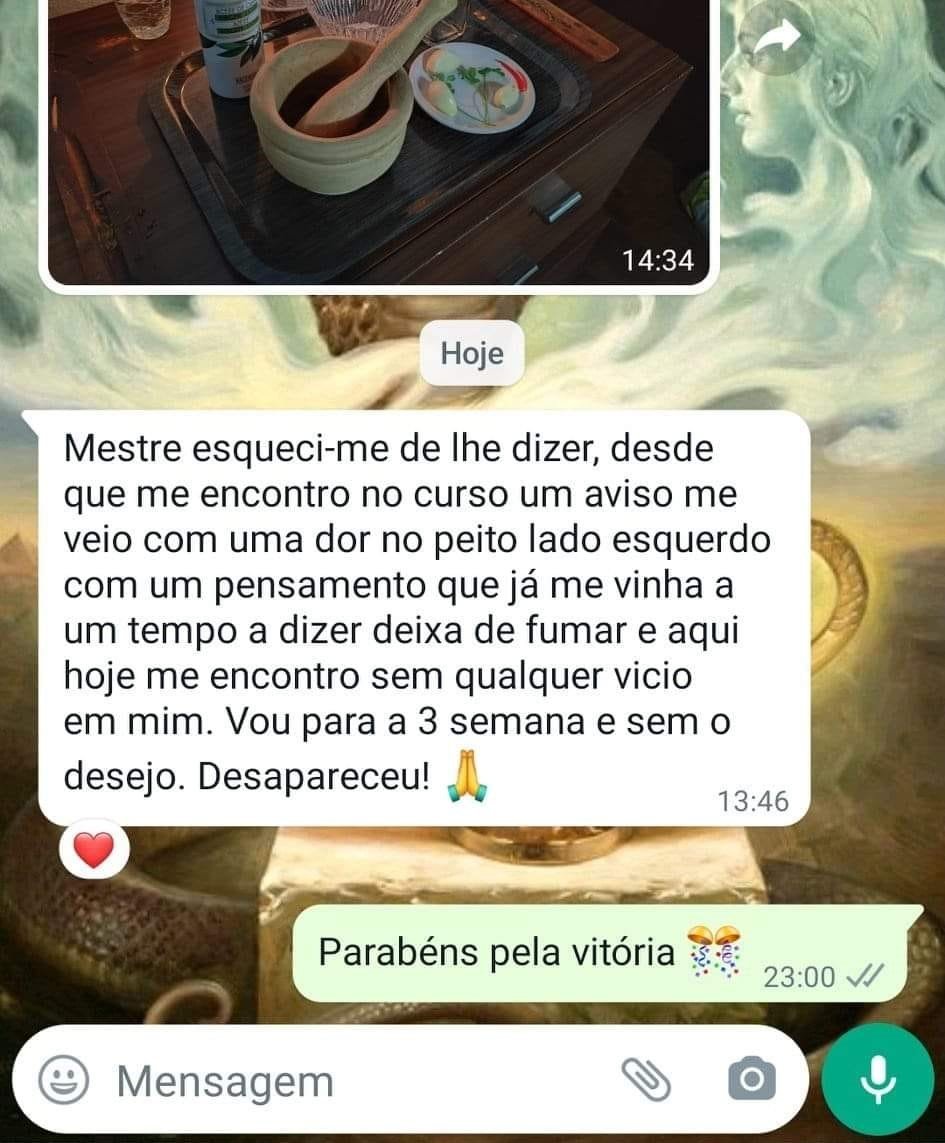This screenshot has height=1143, width=945.
Task: Tap the microphone voice message button
Action: tap(877, 1080)
